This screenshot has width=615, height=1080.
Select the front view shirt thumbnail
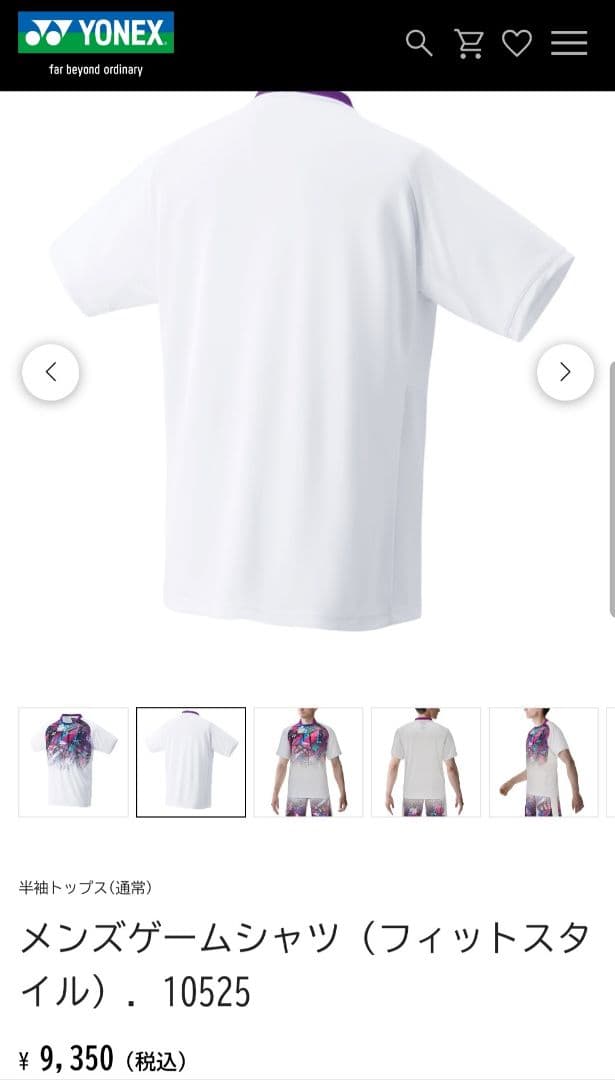click(74, 762)
